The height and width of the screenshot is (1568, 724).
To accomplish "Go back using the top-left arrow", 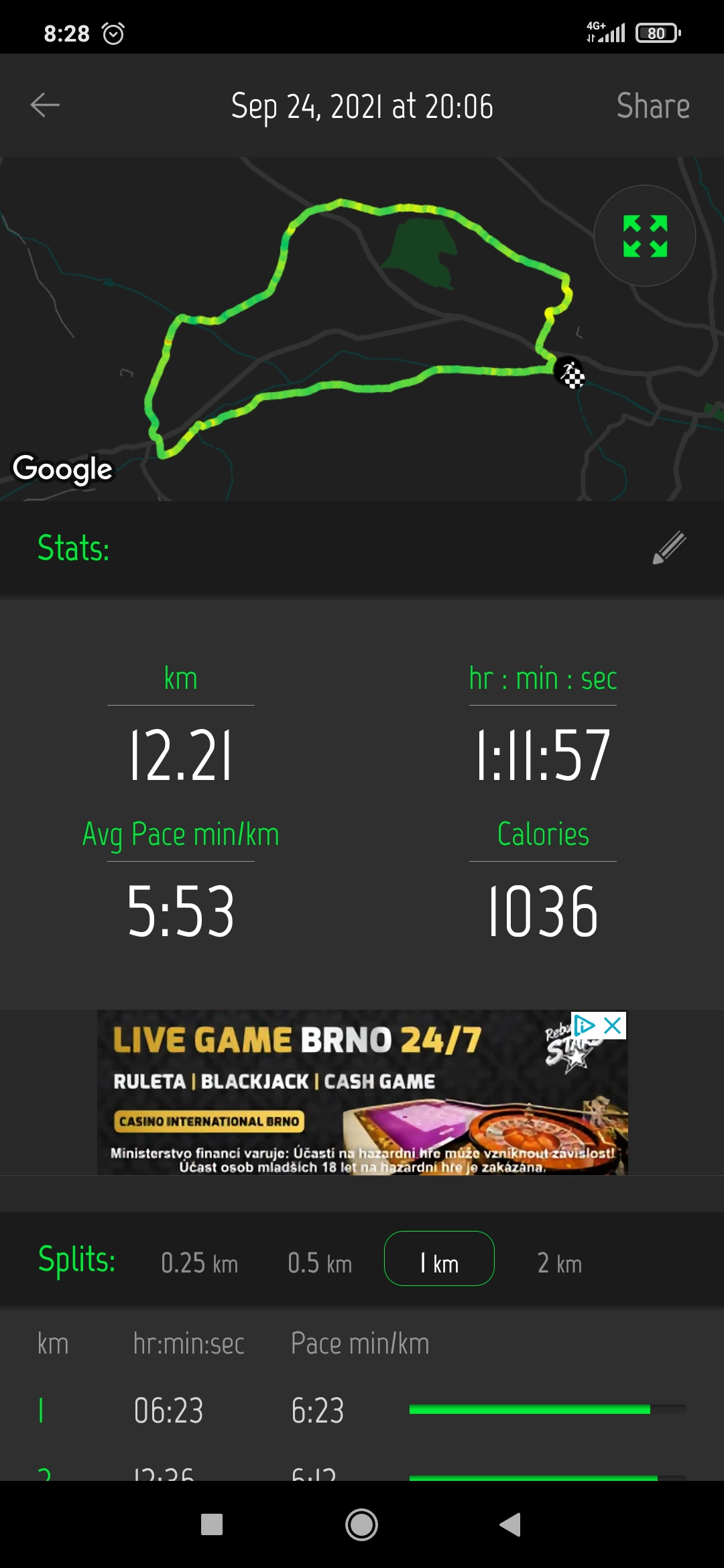I will 45,105.
